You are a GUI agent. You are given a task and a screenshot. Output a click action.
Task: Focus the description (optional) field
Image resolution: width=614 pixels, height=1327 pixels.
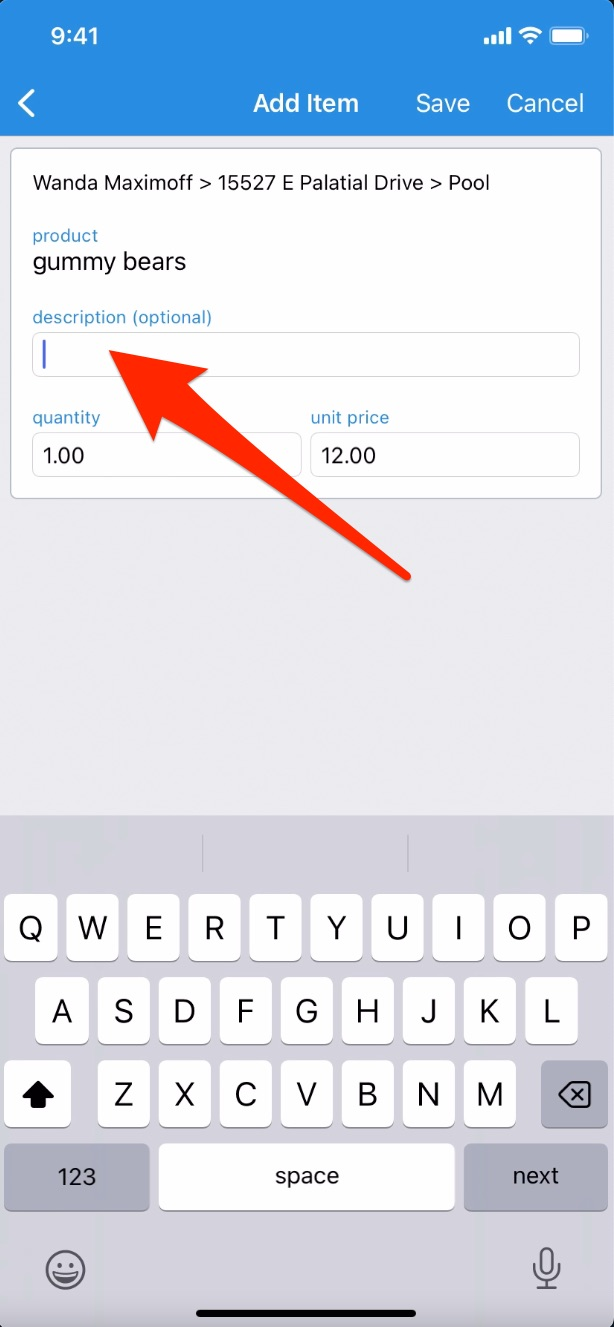point(306,354)
